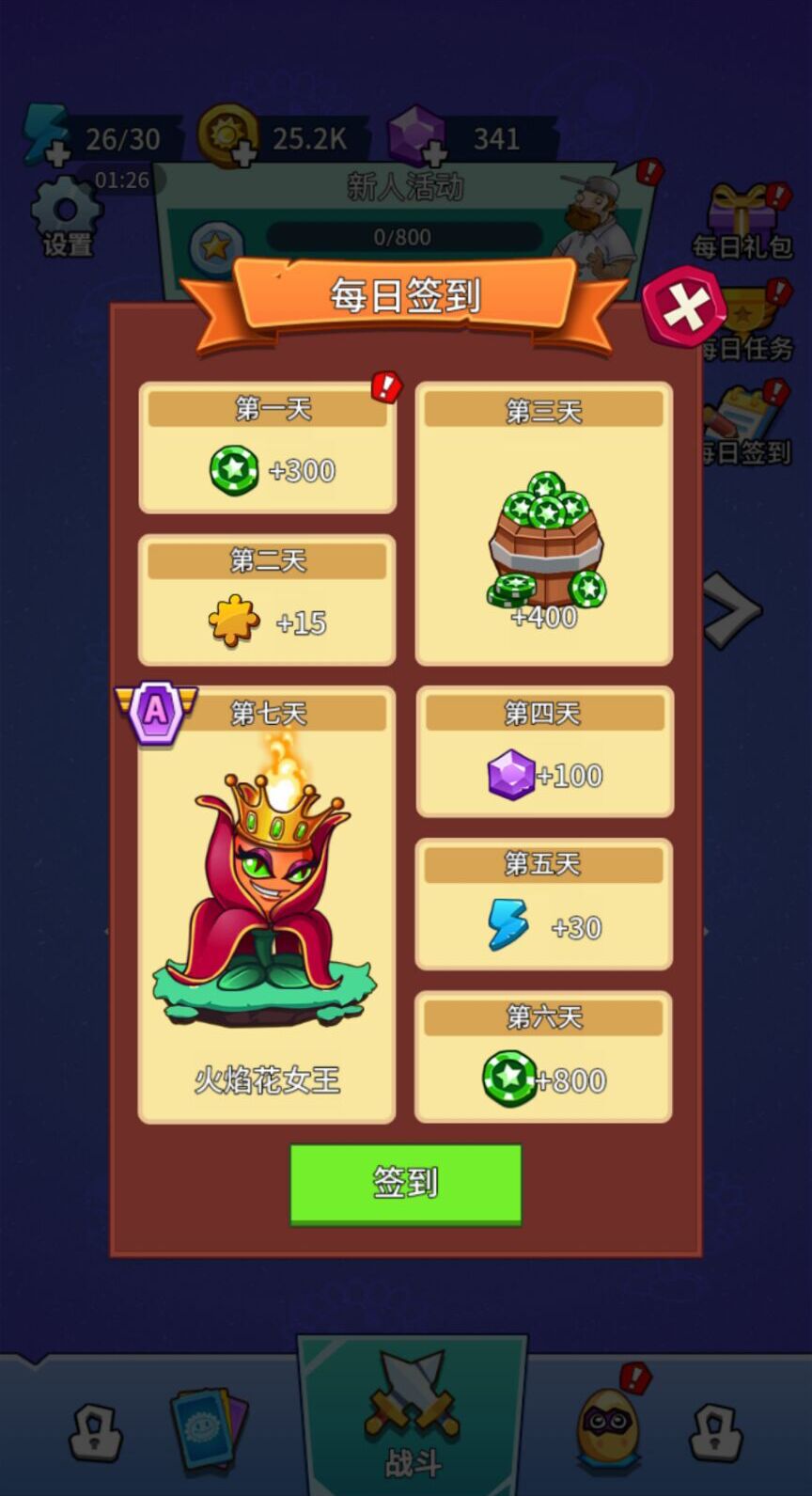The width and height of the screenshot is (812, 1496).
Task: Select the 第五天 +30 energy reward card
Action: tap(544, 904)
